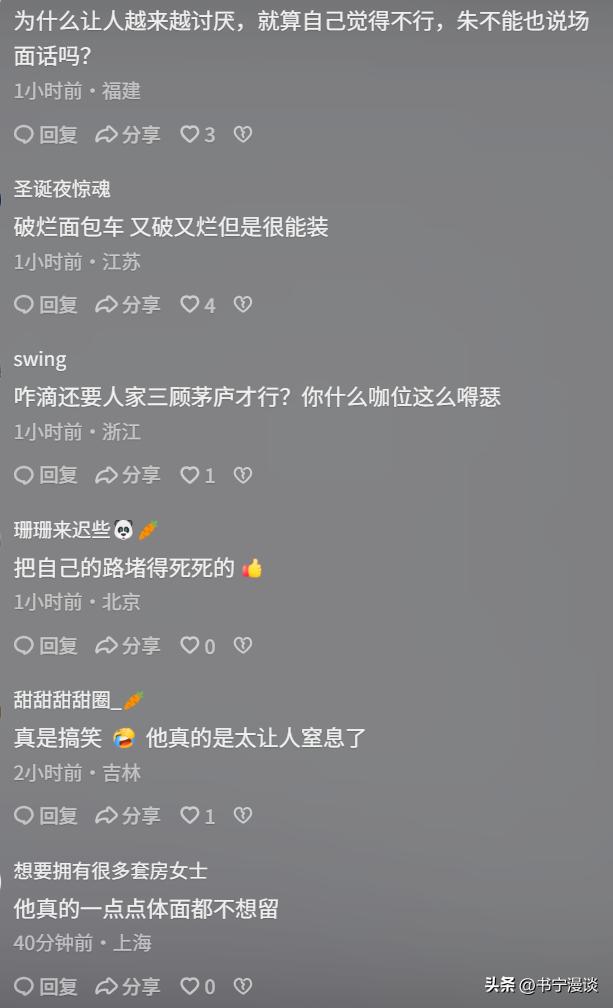Share 甜甜甜甜圈_'s comment
The height and width of the screenshot is (1008, 613).
[127, 816]
